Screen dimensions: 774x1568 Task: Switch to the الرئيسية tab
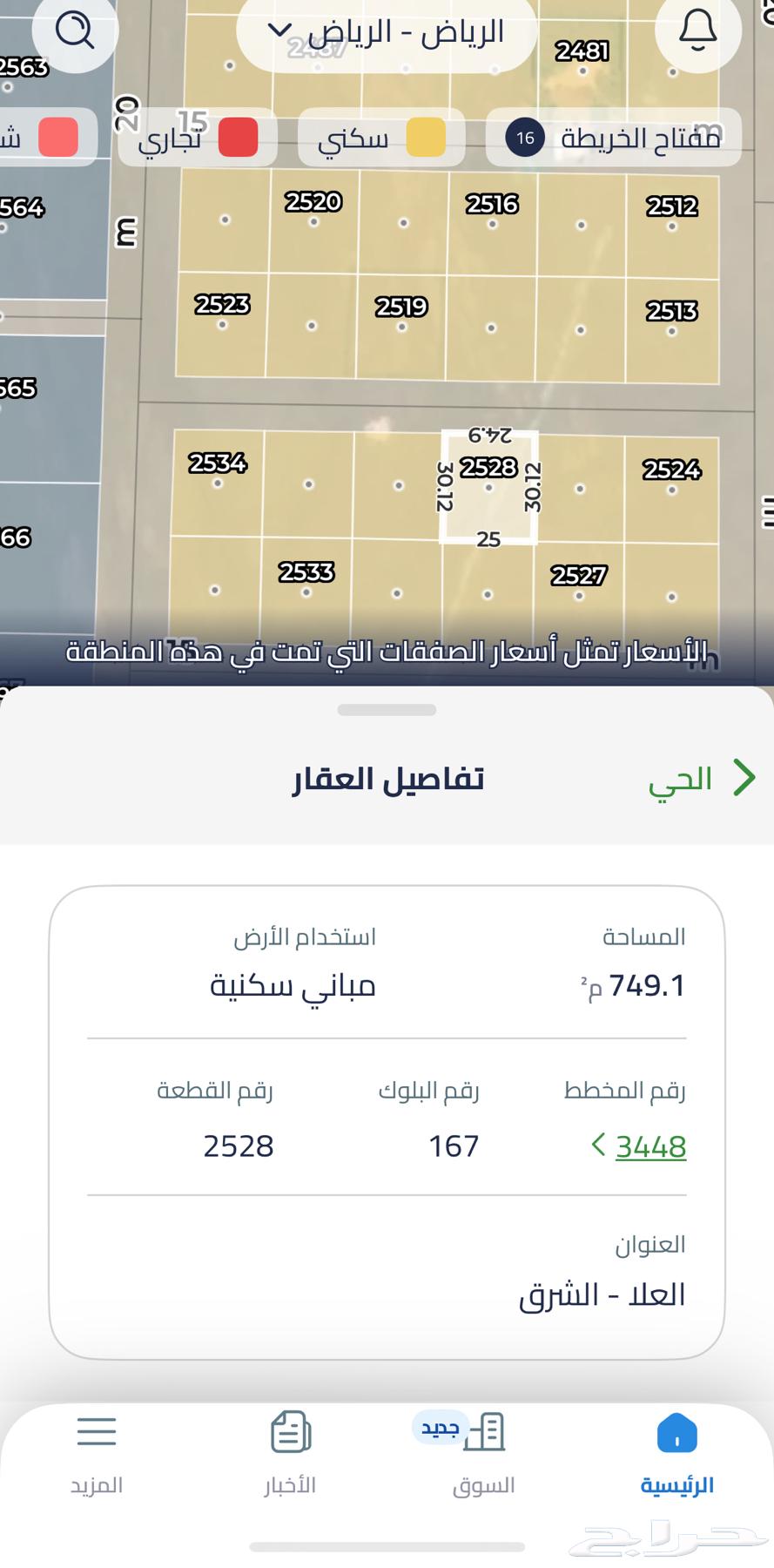[676, 1455]
